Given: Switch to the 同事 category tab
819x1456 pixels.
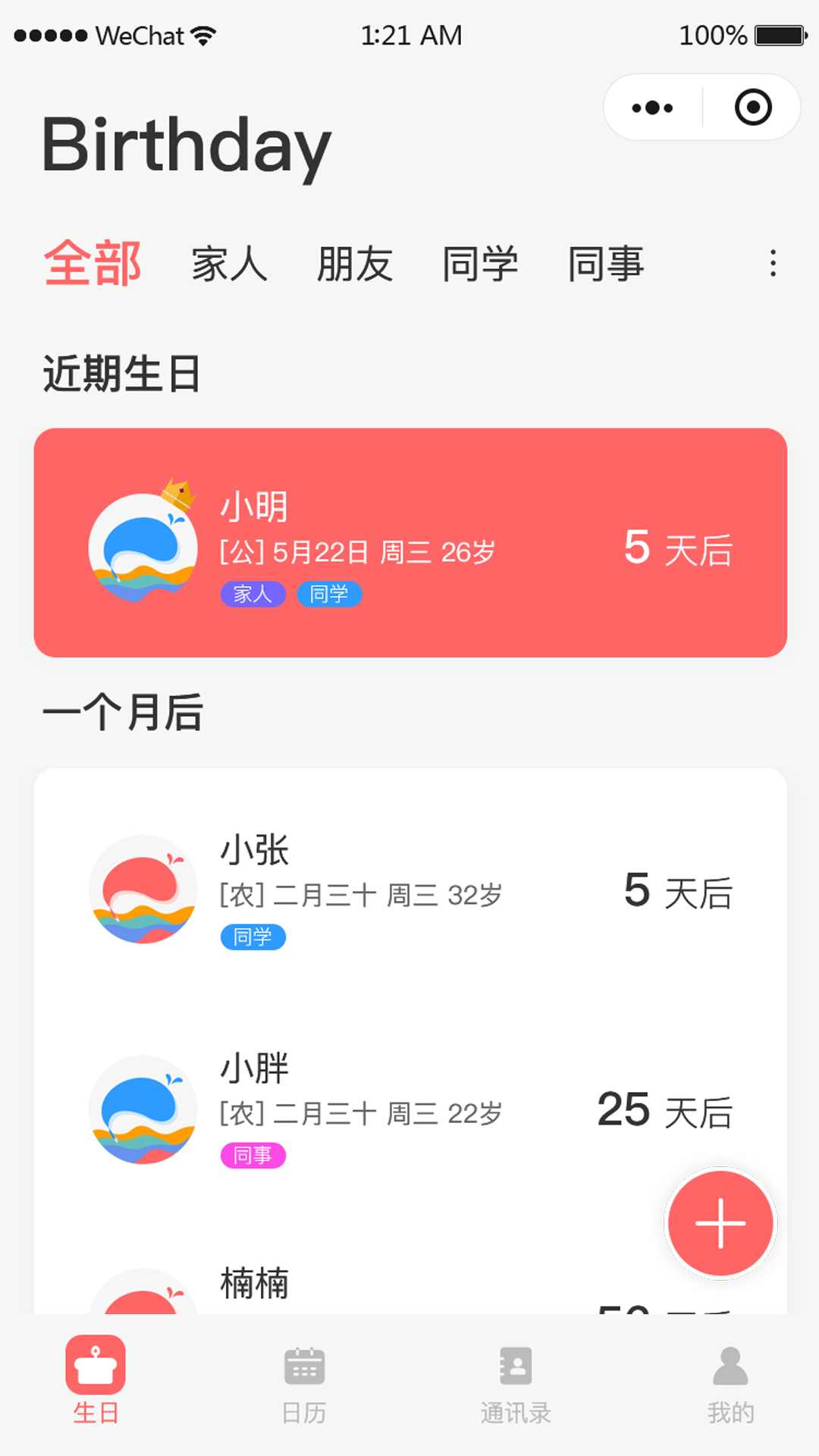Looking at the screenshot, I should click(606, 265).
